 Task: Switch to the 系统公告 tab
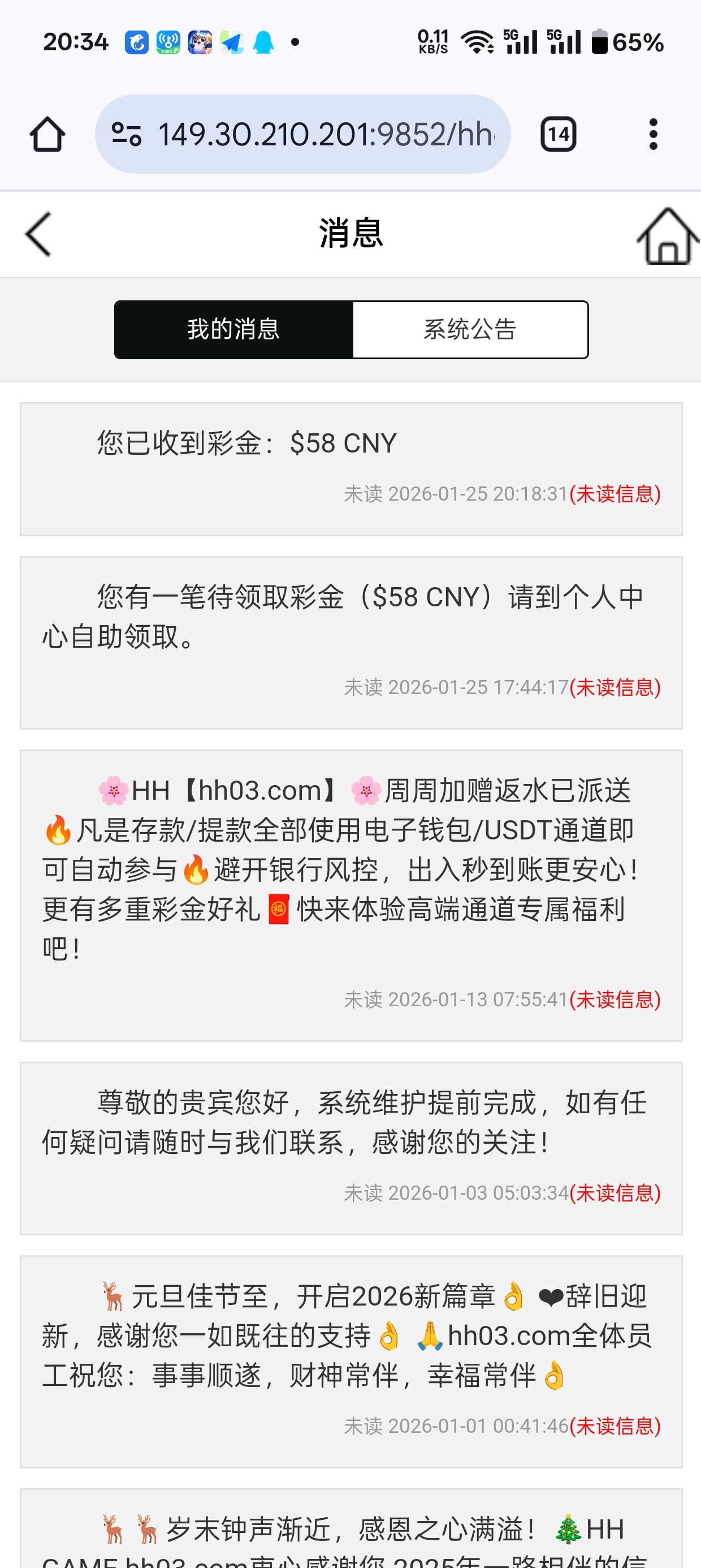click(x=470, y=329)
